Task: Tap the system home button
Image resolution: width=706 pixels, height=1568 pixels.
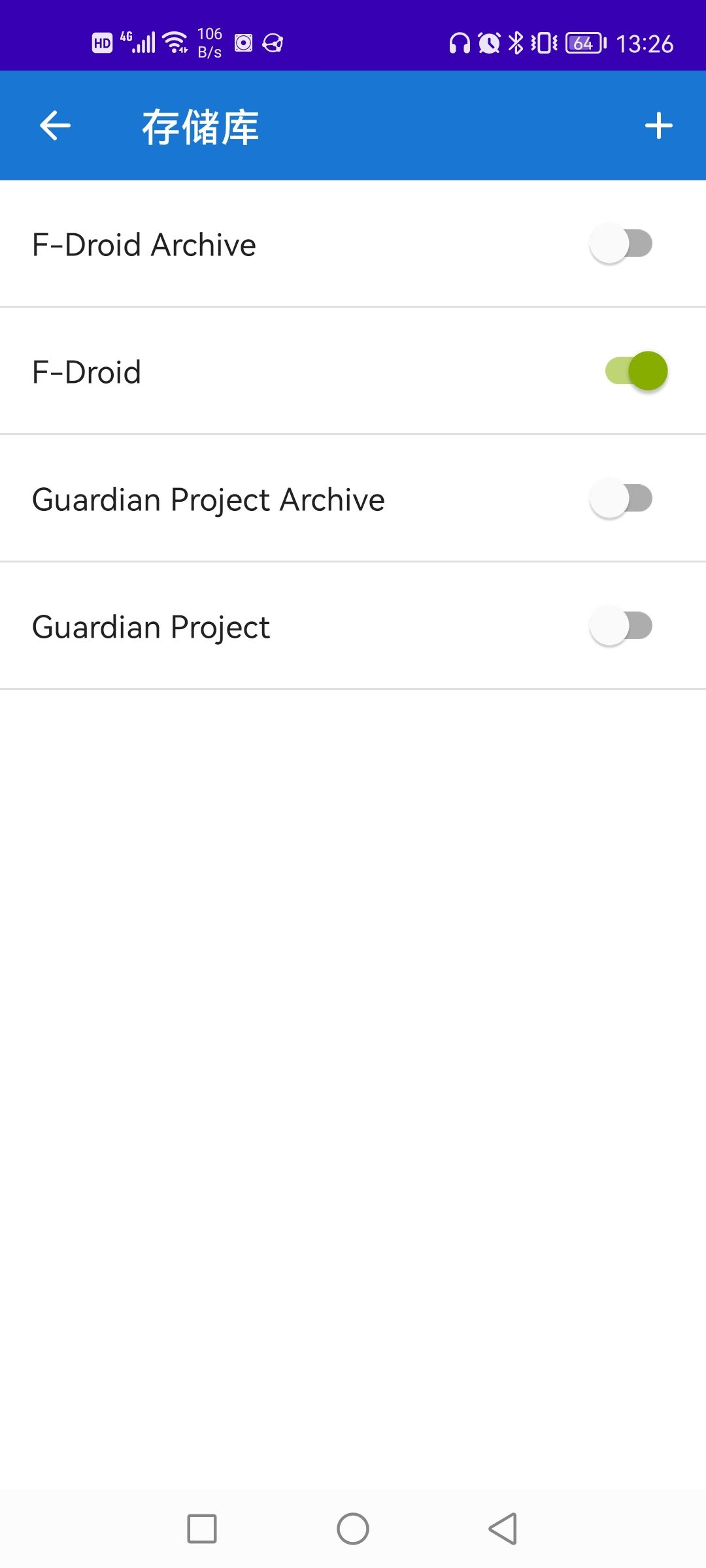Action: 353,1529
